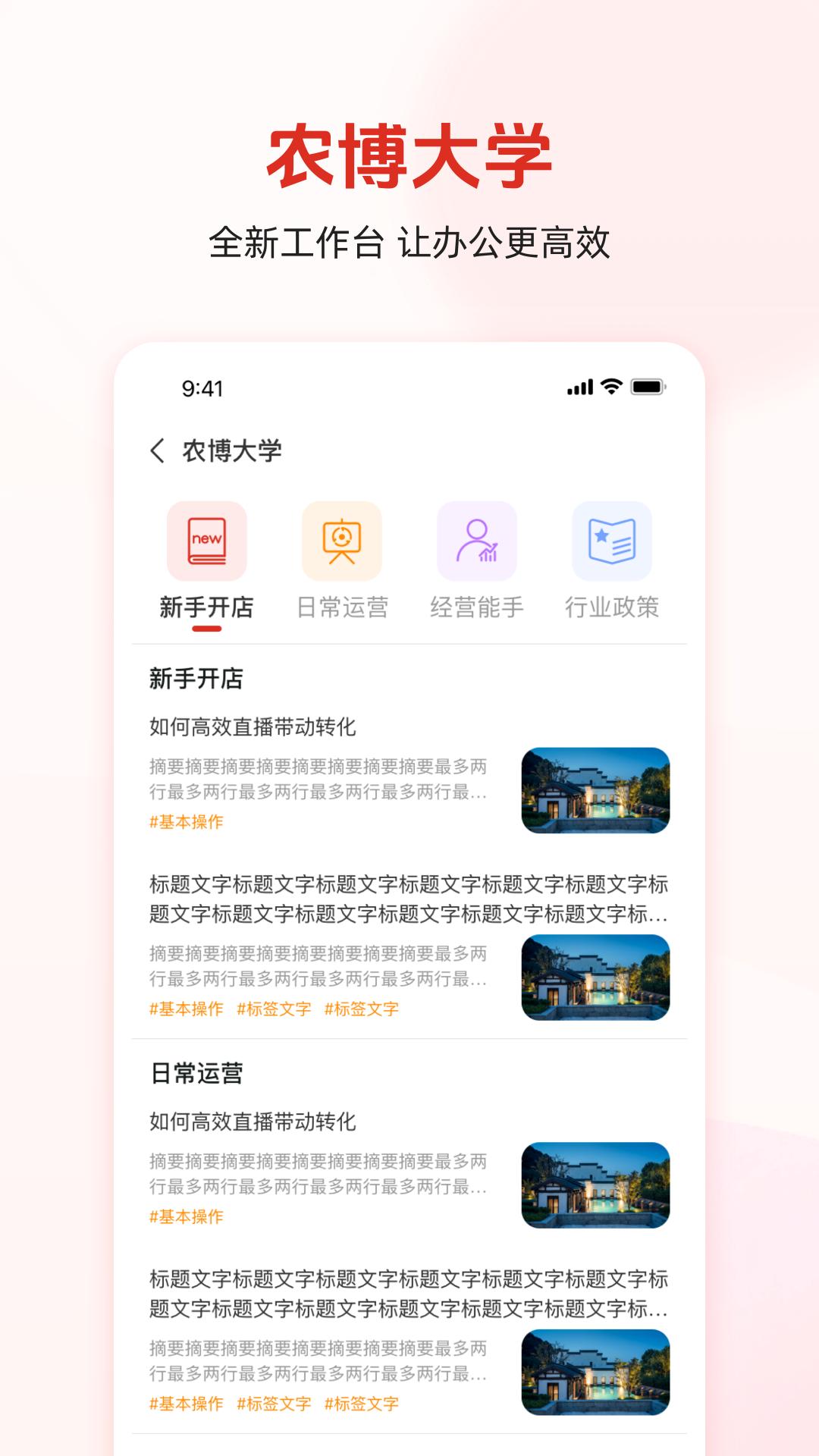
Task: Tap the 经营能手 person growth icon
Action: (477, 541)
